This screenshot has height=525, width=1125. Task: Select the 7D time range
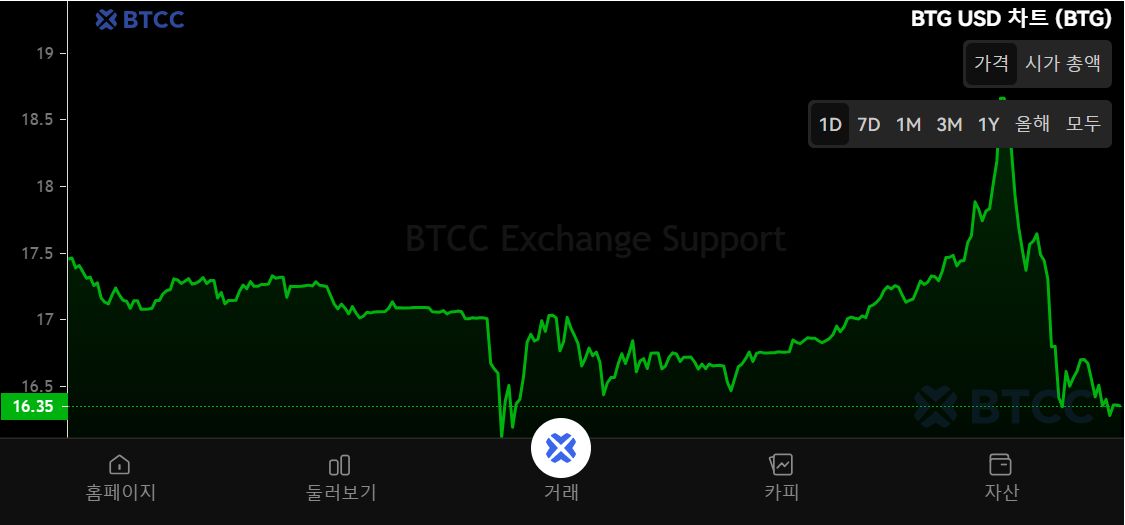pyautogui.click(x=869, y=125)
